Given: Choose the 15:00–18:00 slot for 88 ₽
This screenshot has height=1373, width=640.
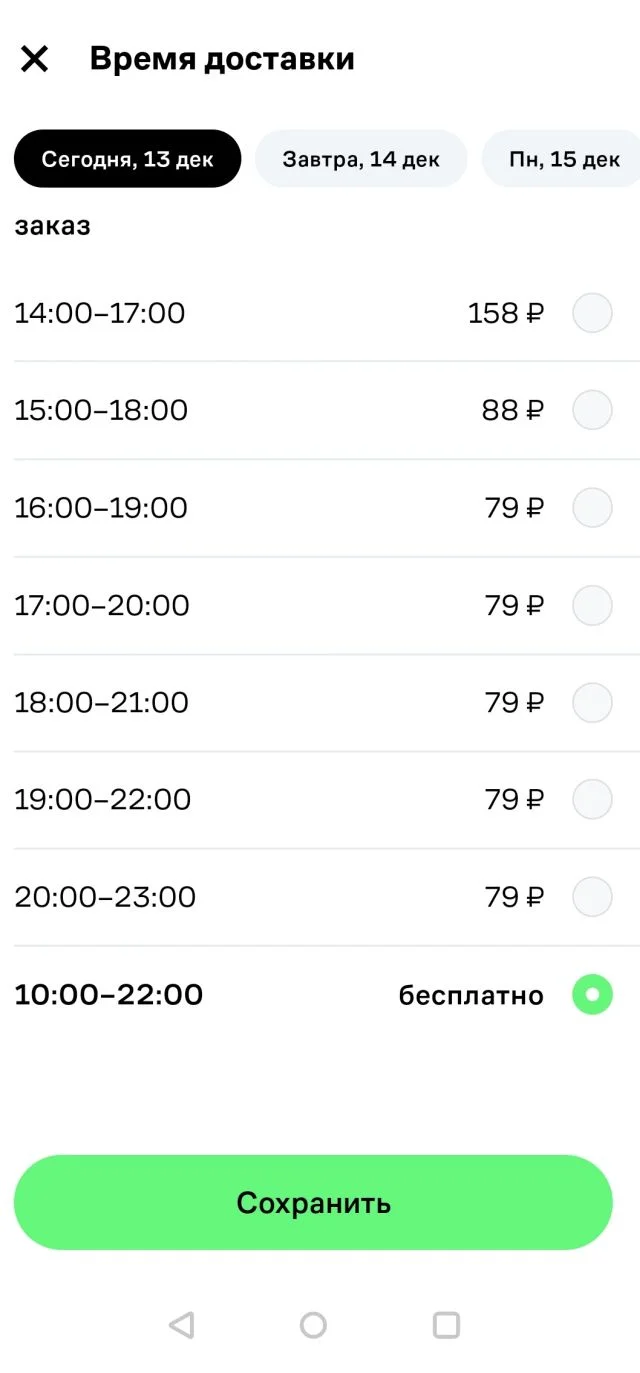Looking at the screenshot, I should click(x=320, y=411).
